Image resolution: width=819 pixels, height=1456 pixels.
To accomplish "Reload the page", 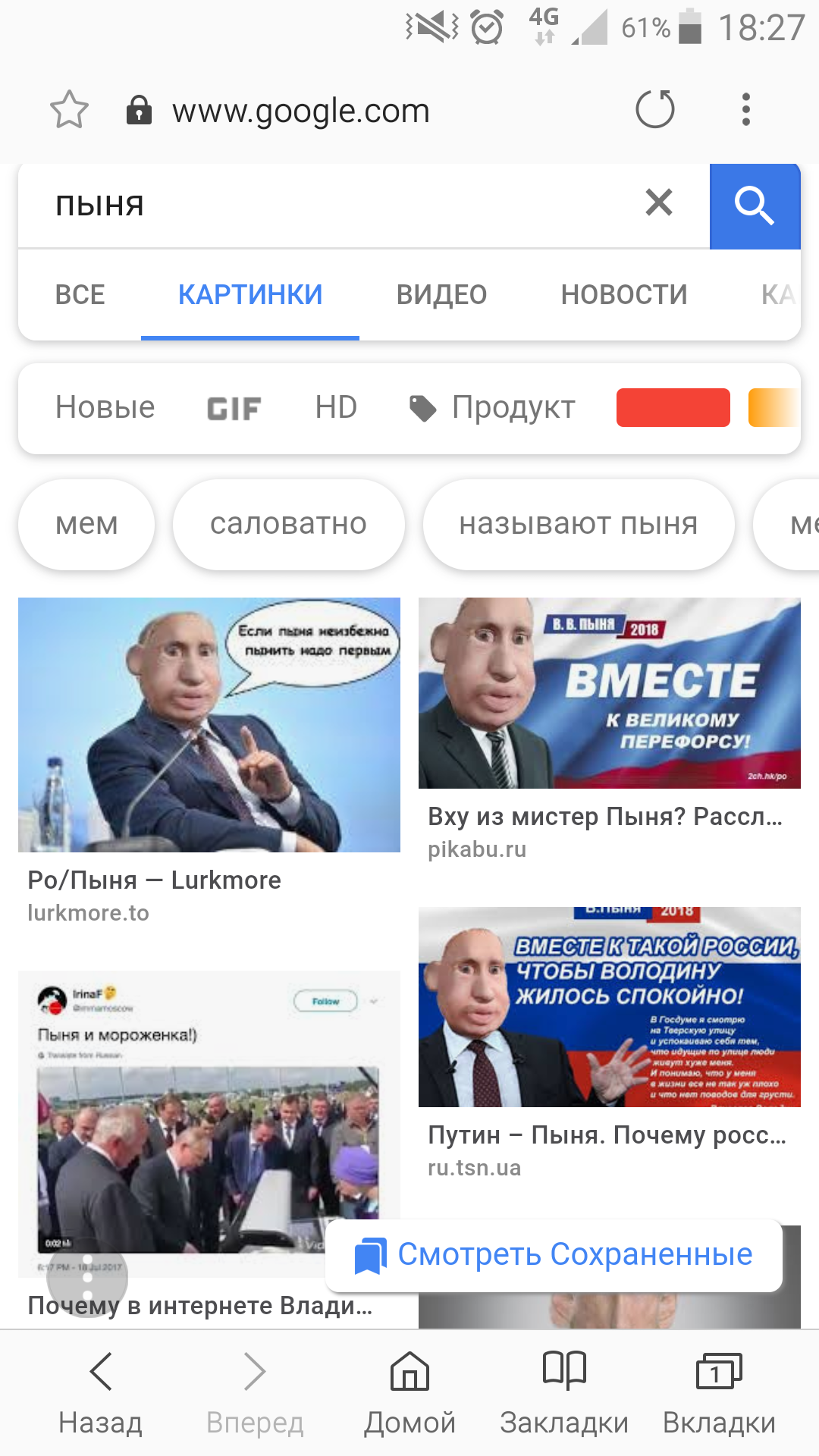I will click(x=655, y=109).
